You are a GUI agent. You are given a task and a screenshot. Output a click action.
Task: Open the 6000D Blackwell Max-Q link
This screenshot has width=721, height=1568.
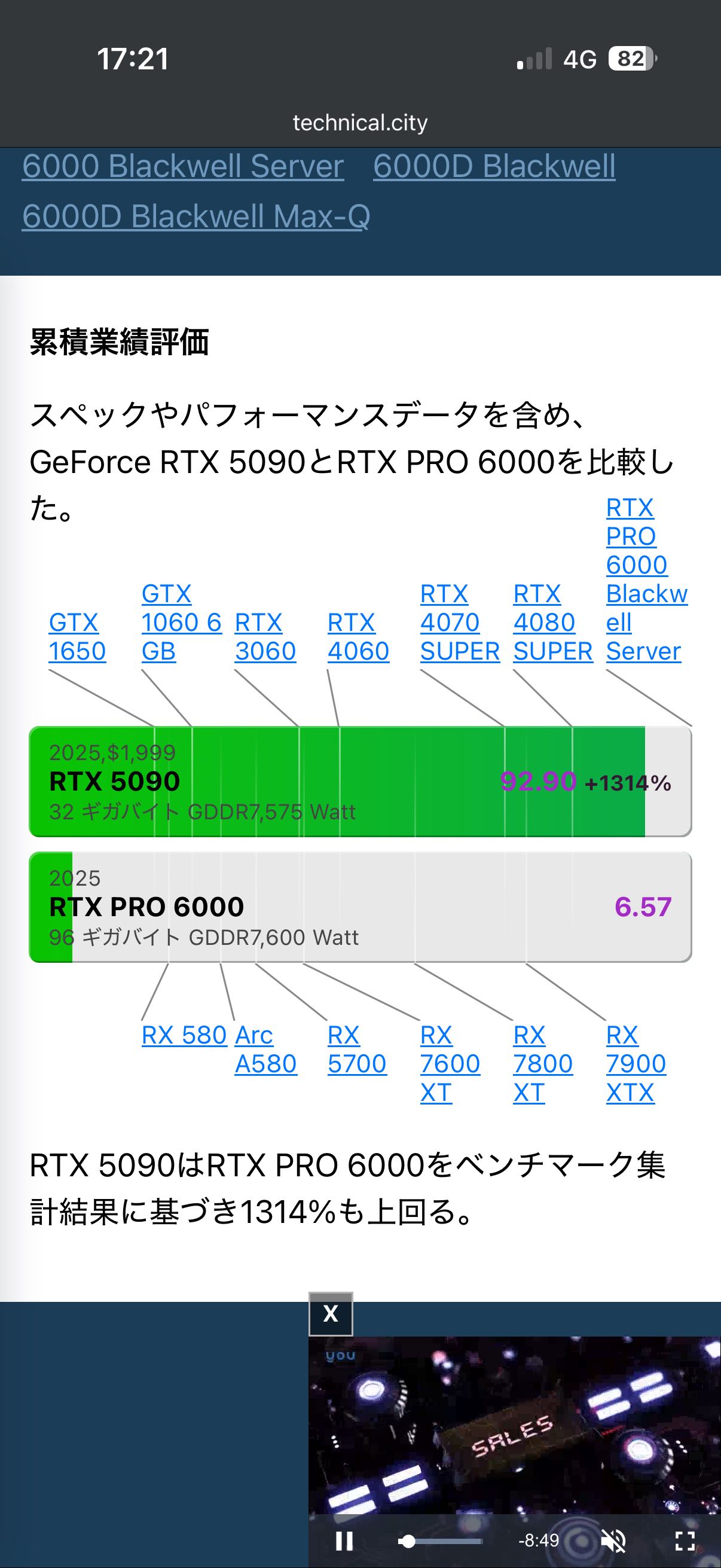point(196,216)
